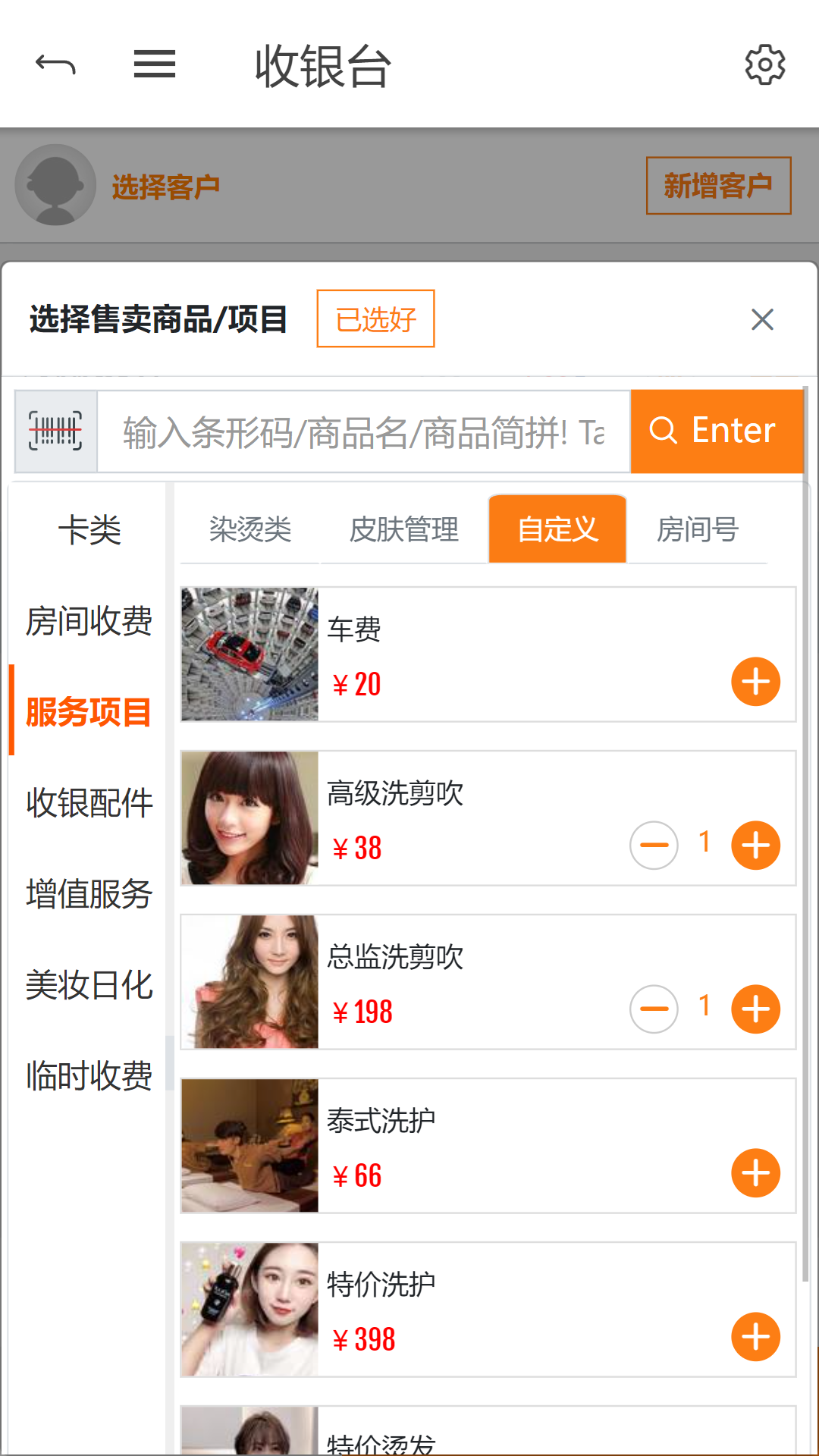This screenshot has height=1456, width=819.
Task: Add 车费 to the order
Action: click(x=755, y=682)
